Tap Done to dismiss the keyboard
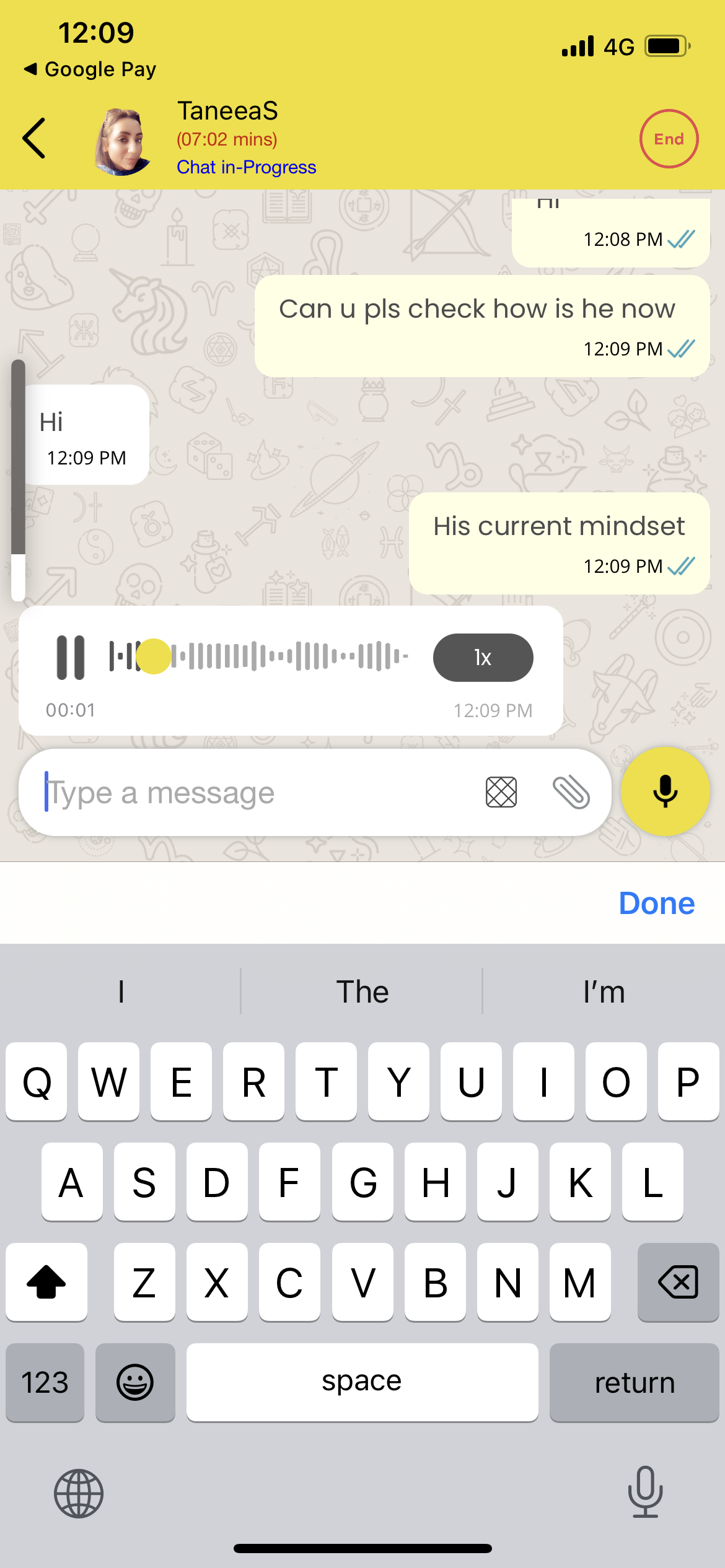This screenshot has width=725, height=1568. tap(657, 903)
